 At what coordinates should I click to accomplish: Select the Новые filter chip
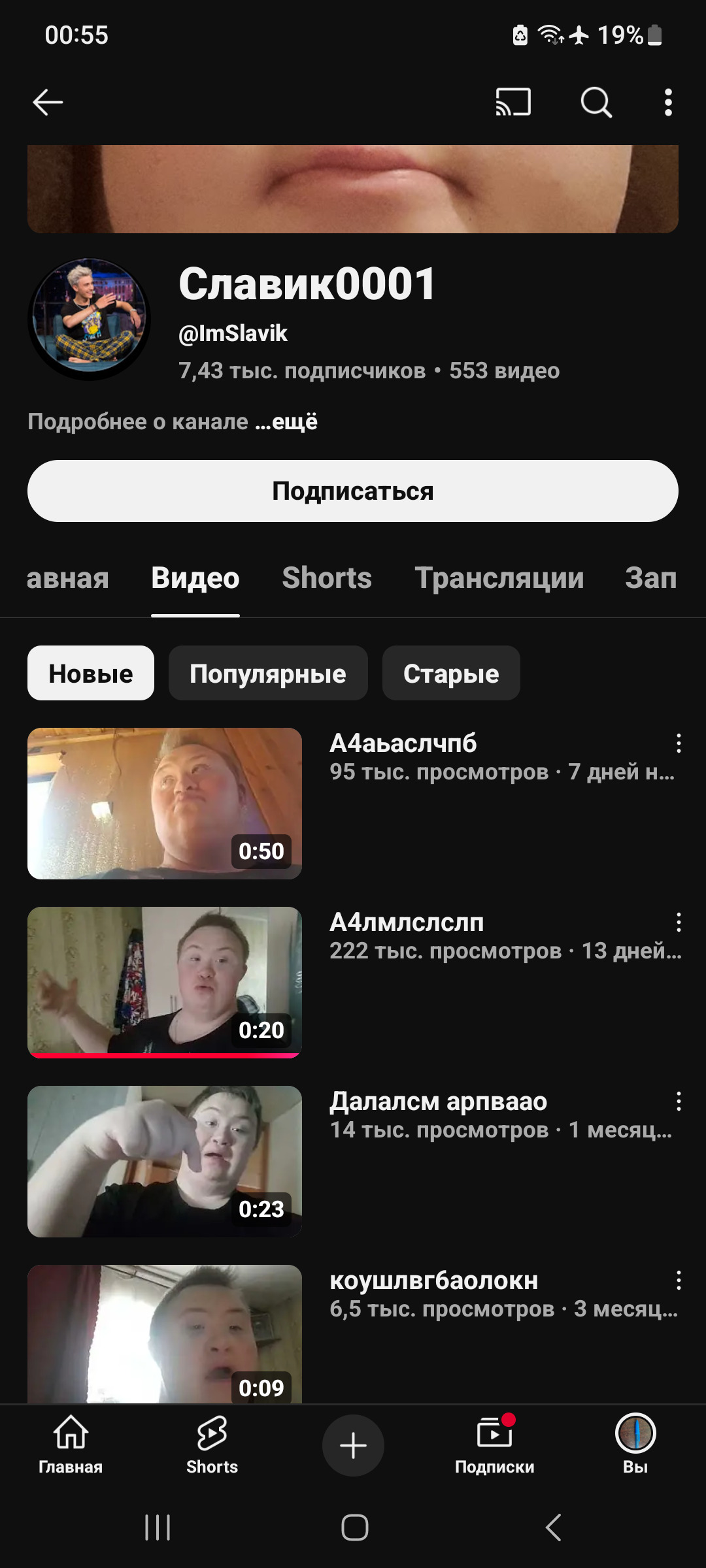(x=91, y=674)
